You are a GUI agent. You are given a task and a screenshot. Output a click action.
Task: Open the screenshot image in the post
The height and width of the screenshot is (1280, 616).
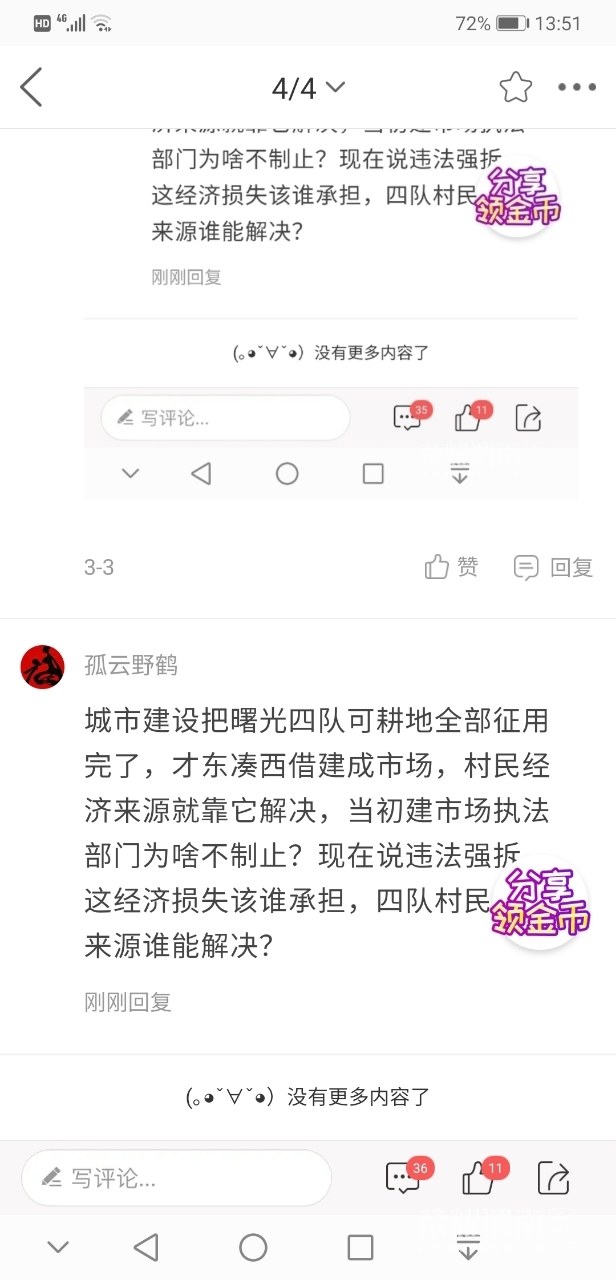tap(330, 310)
